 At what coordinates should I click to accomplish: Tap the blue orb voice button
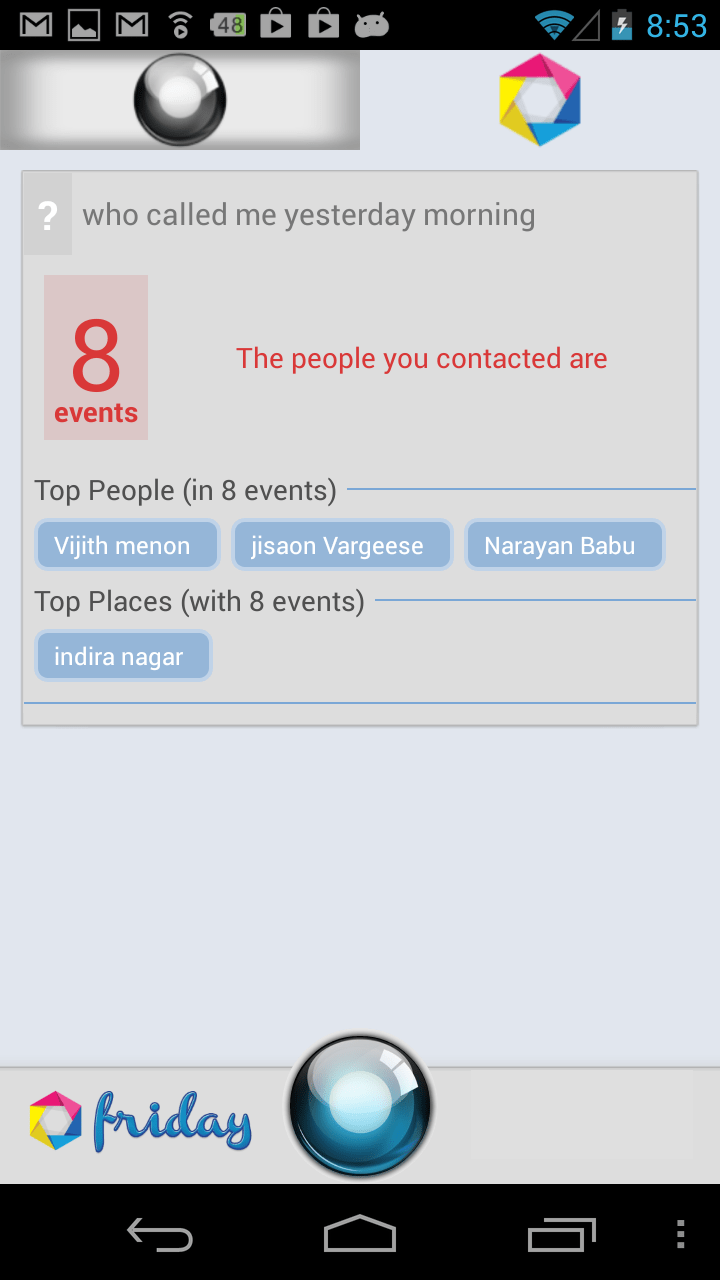tap(360, 1107)
